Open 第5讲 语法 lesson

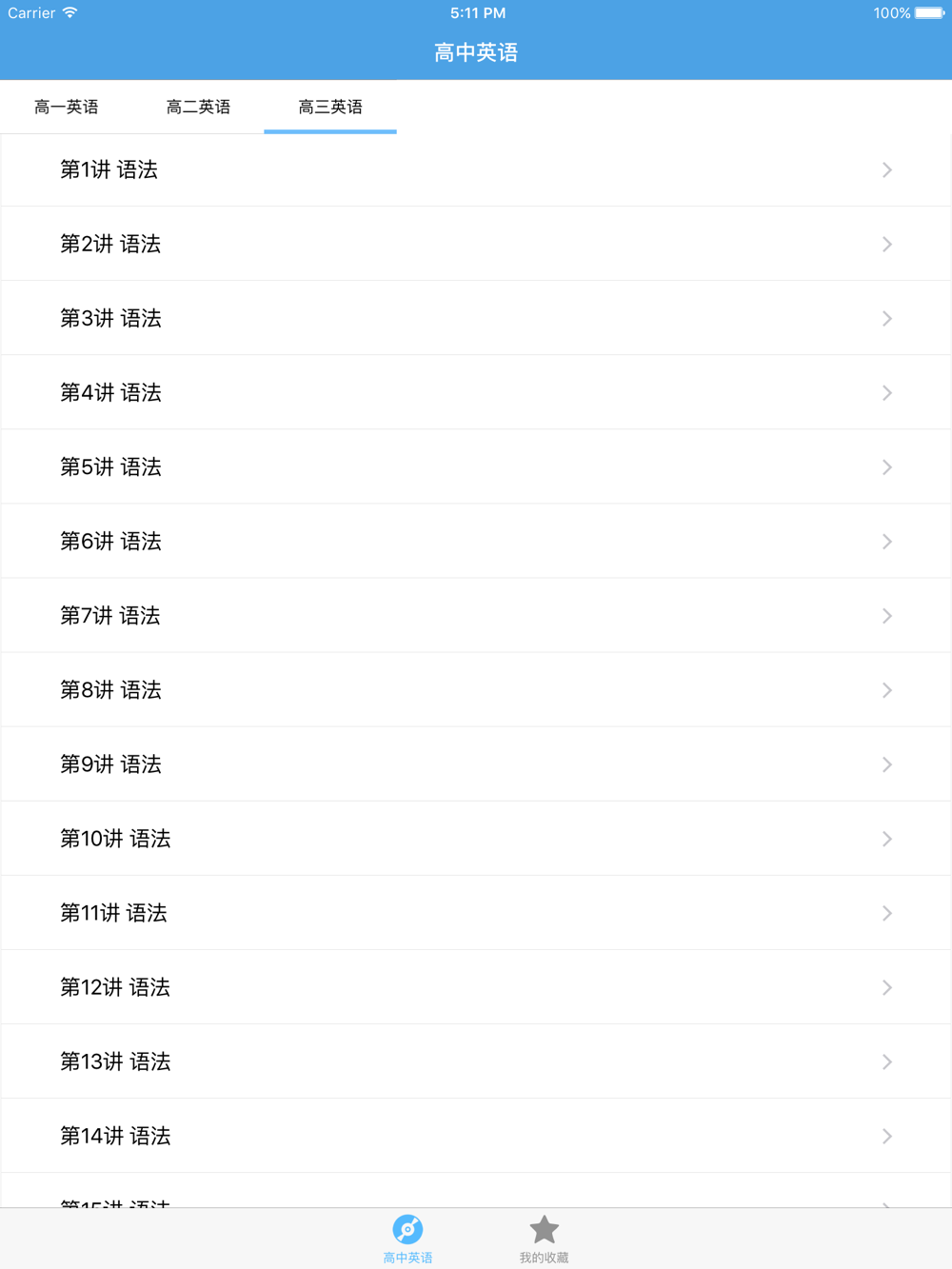click(x=476, y=467)
